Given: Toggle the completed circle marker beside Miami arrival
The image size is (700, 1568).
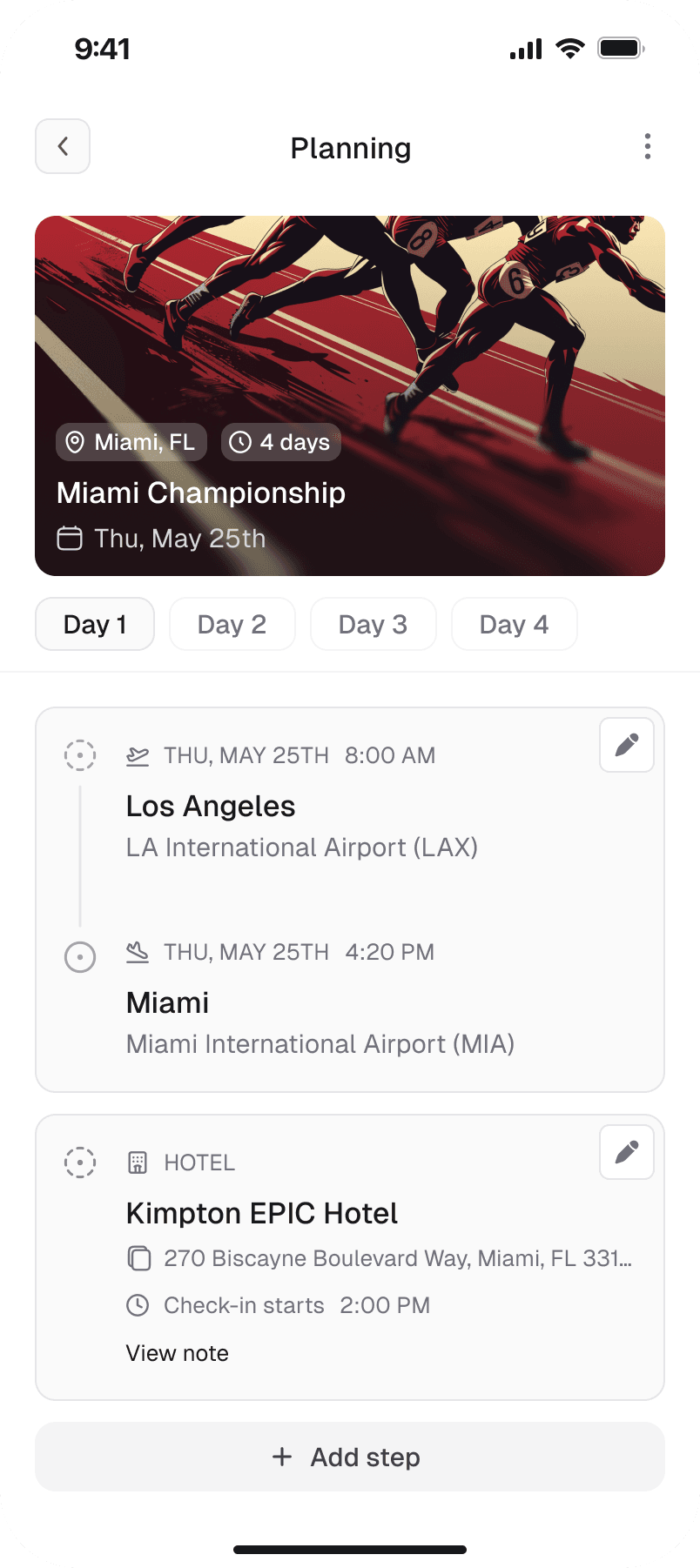Looking at the screenshot, I should click(x=80, y=957).
